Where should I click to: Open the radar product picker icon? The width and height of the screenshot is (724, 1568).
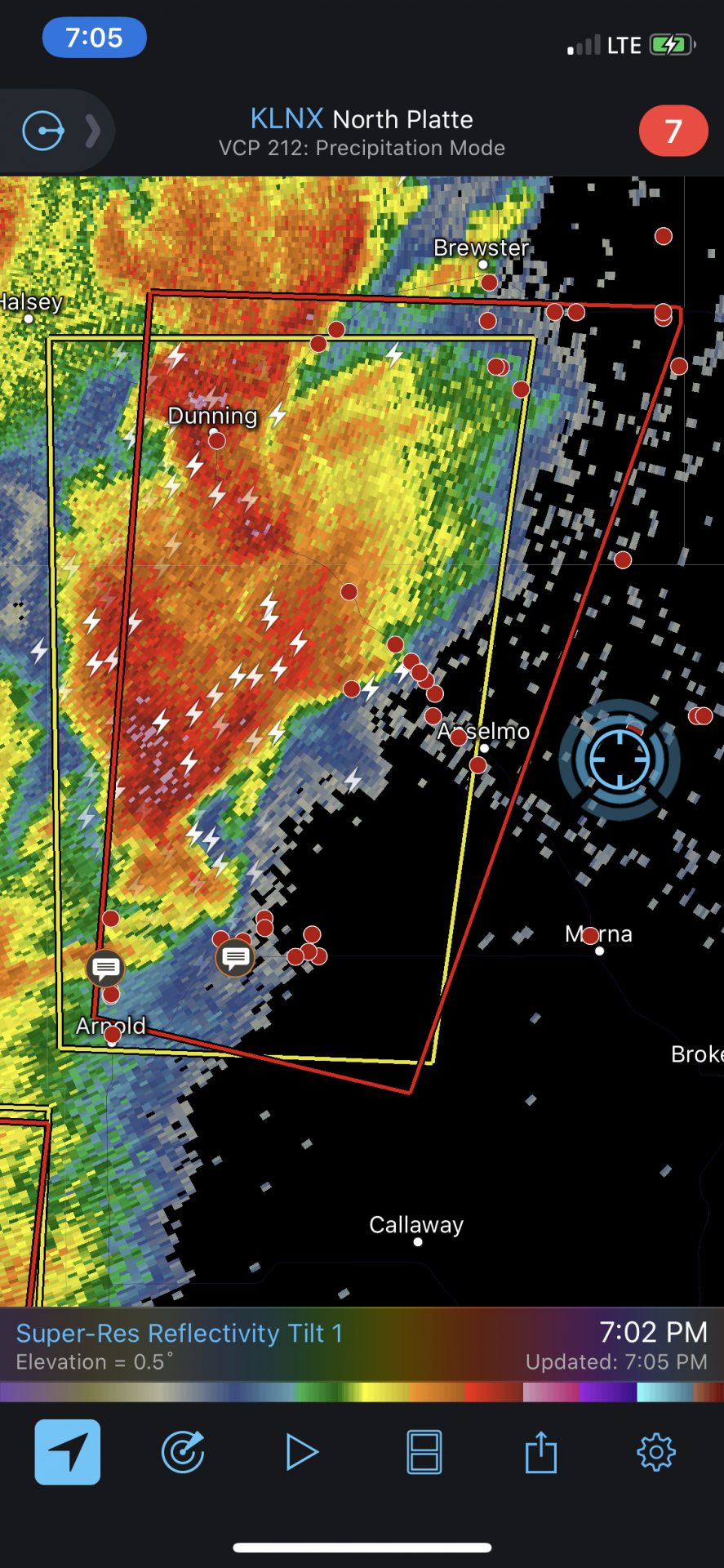[x=183, y=1452]
